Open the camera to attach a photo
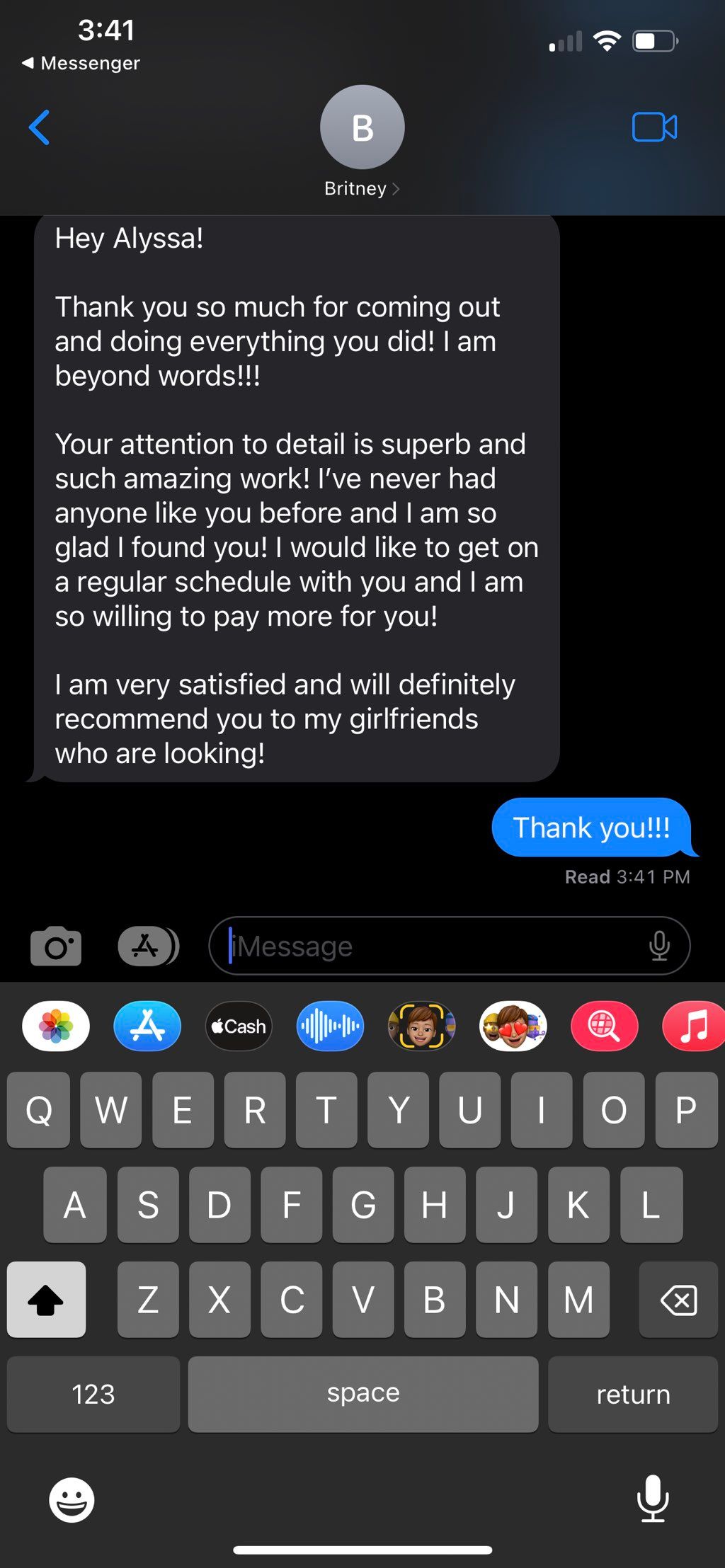 click(x=56, y=946)
